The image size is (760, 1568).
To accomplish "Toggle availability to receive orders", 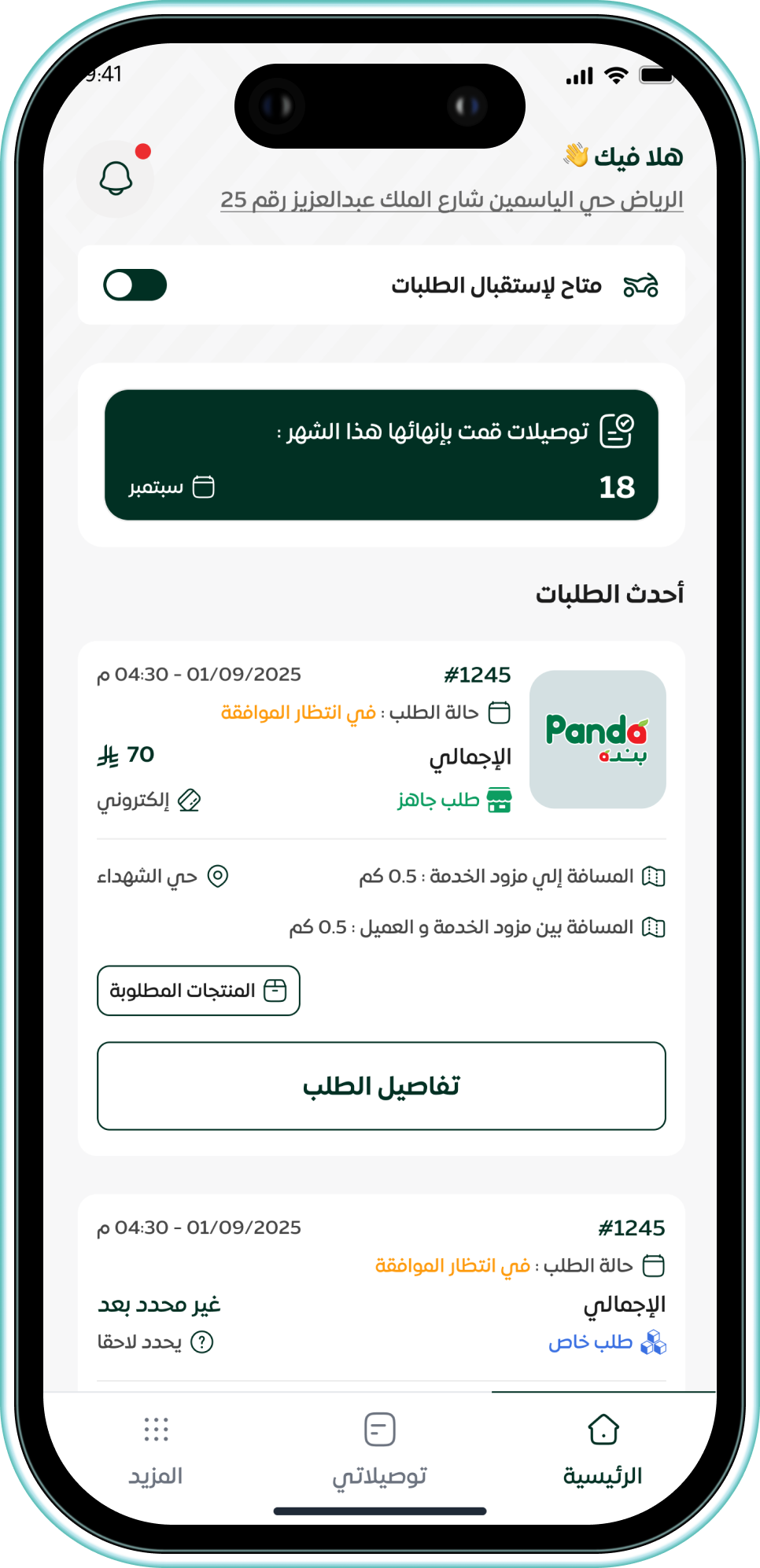I will pos(135,285).
